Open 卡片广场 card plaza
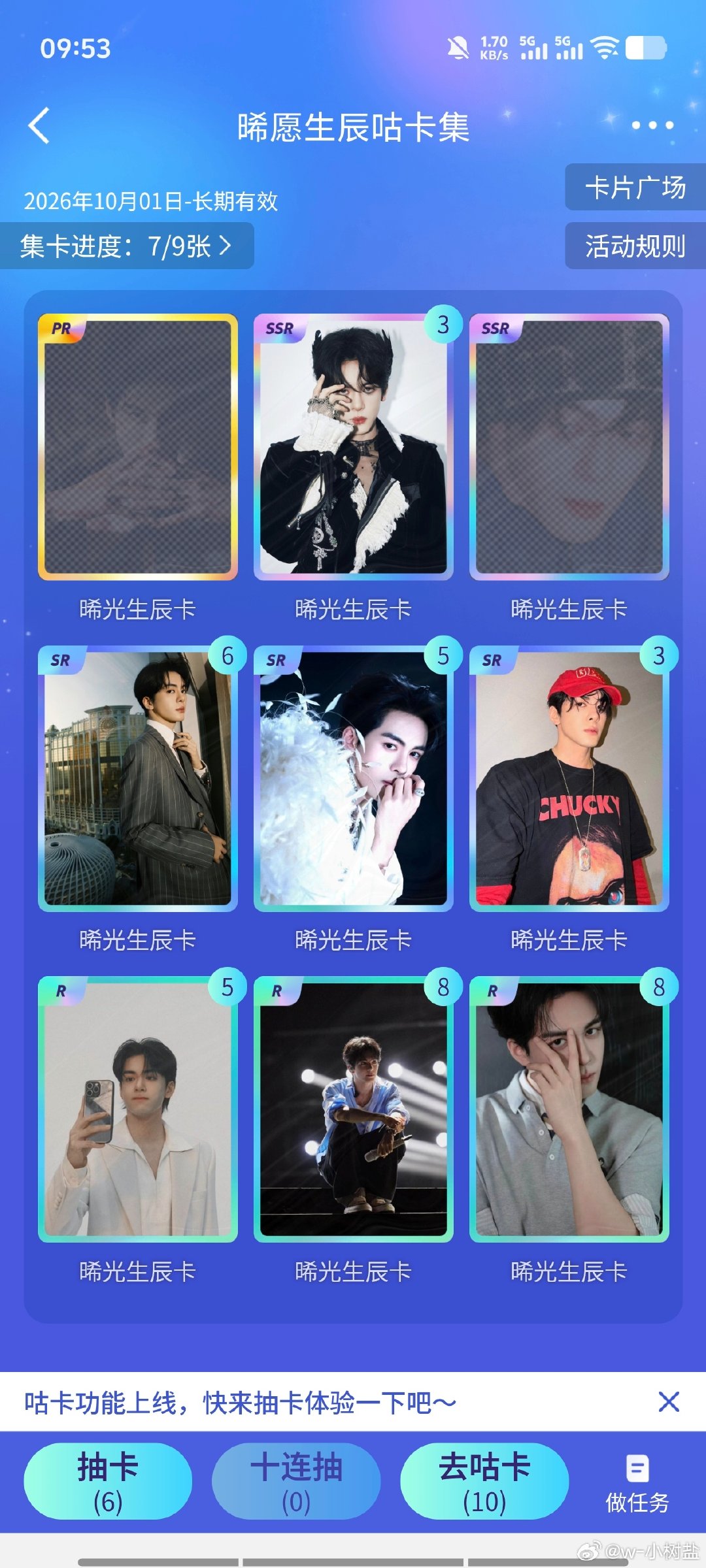This screenshot has width=706, height=1568. click(635, 188)
